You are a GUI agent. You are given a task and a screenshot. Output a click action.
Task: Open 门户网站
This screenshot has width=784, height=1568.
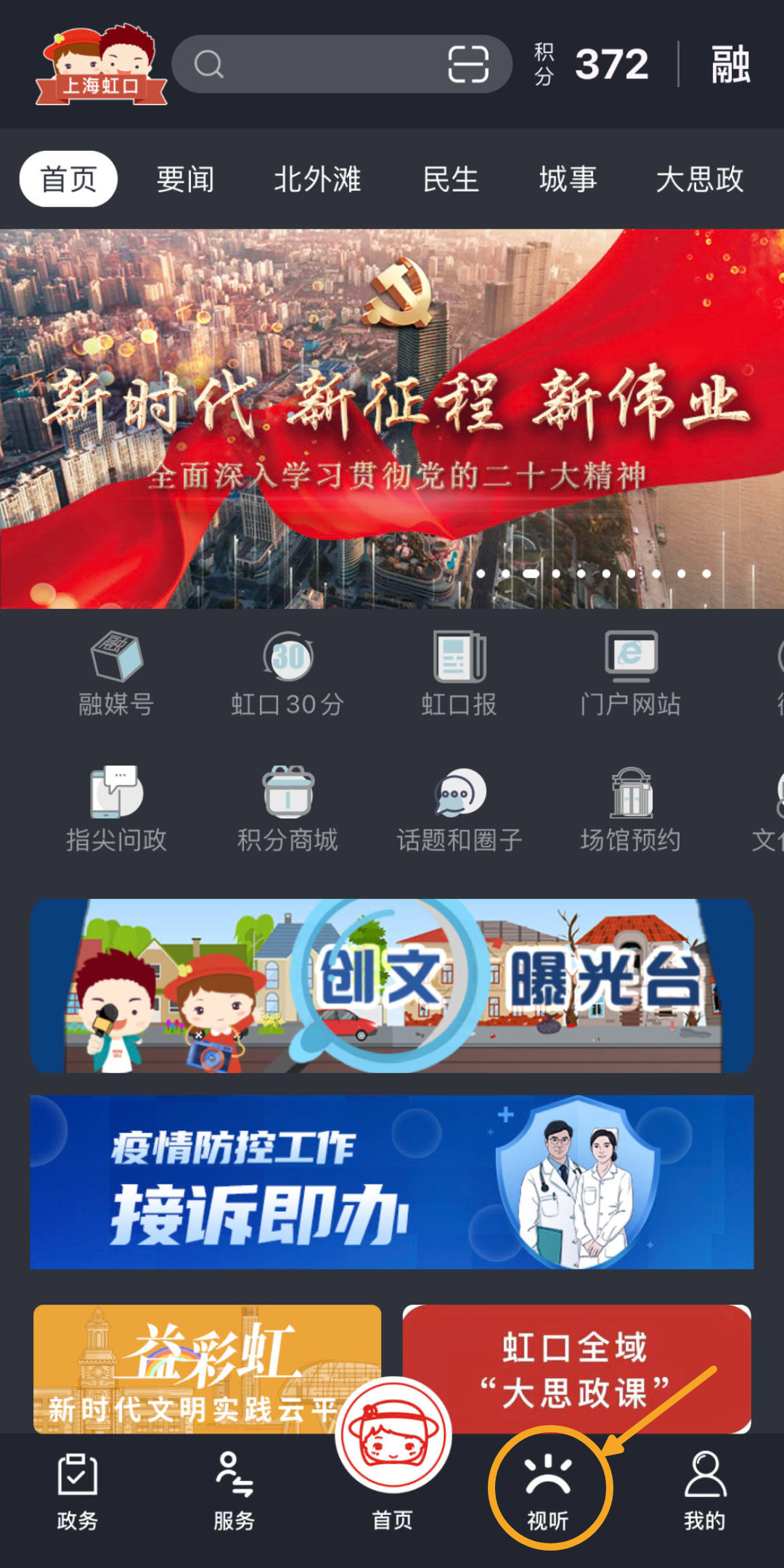[x=630, y=673]
